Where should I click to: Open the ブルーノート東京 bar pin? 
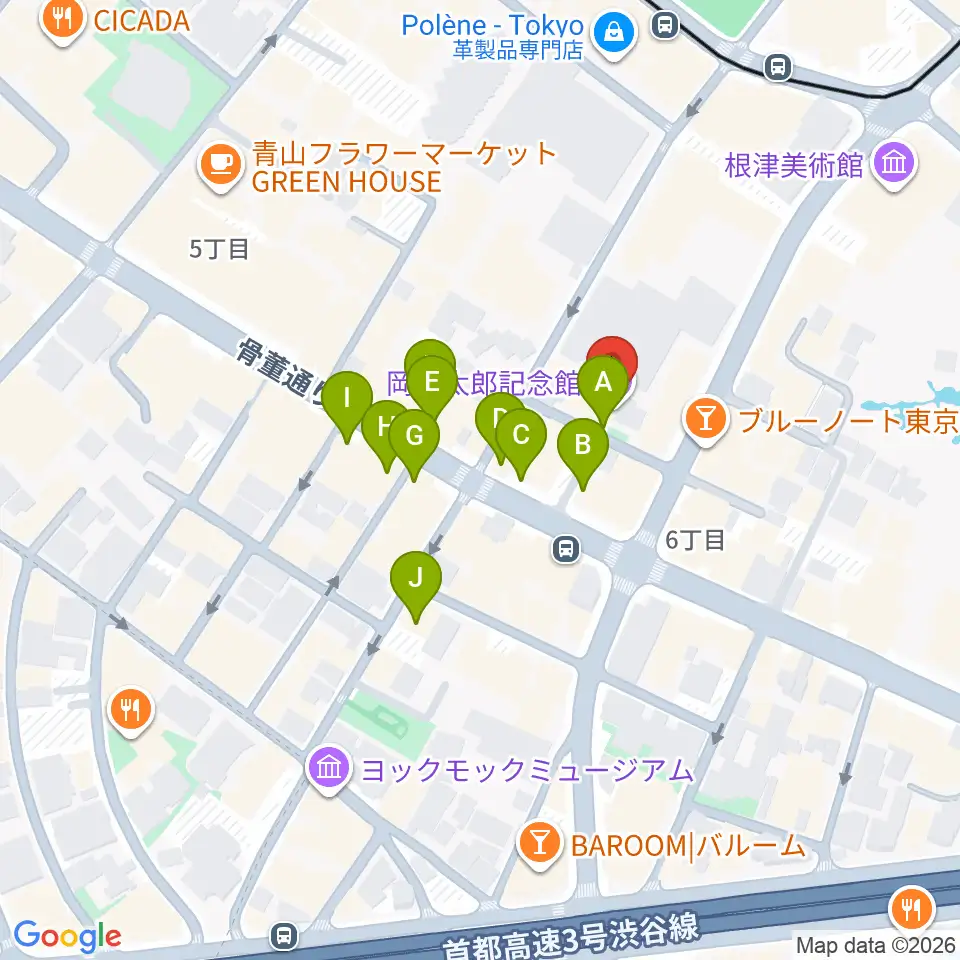tap(706, 420)
